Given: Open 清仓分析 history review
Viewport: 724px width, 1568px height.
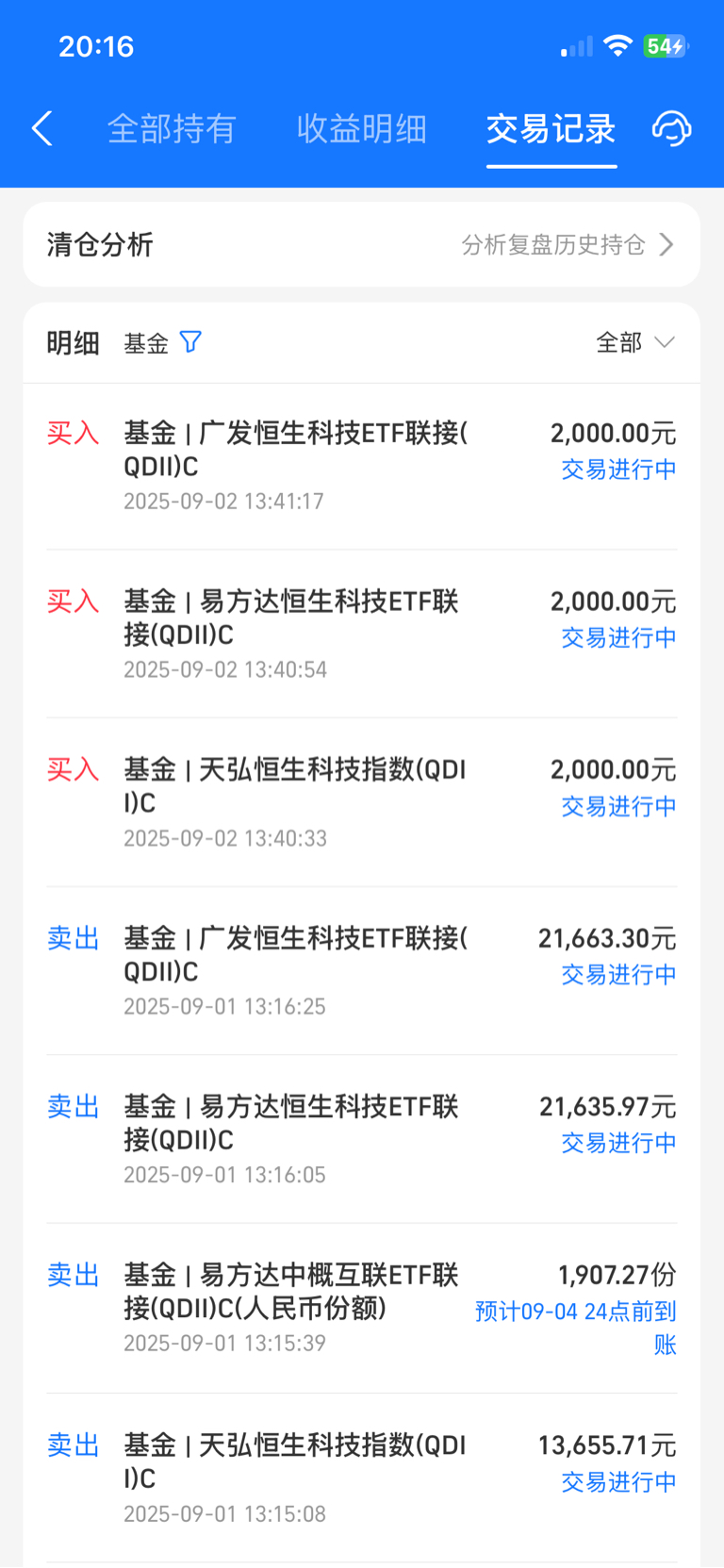Looking at the screenshot, I should pyautogui.click(x=361, y=244).
